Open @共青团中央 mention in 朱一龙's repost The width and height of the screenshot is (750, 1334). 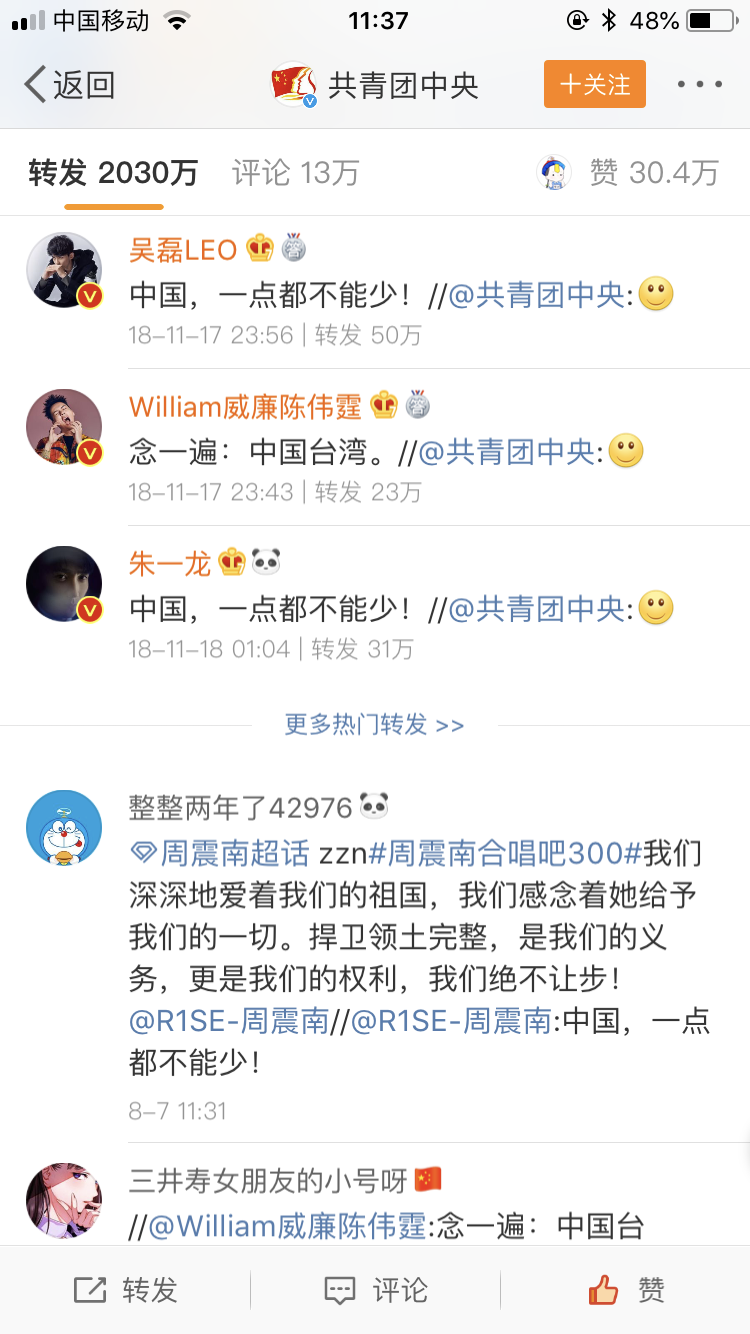tap(536, 609)
